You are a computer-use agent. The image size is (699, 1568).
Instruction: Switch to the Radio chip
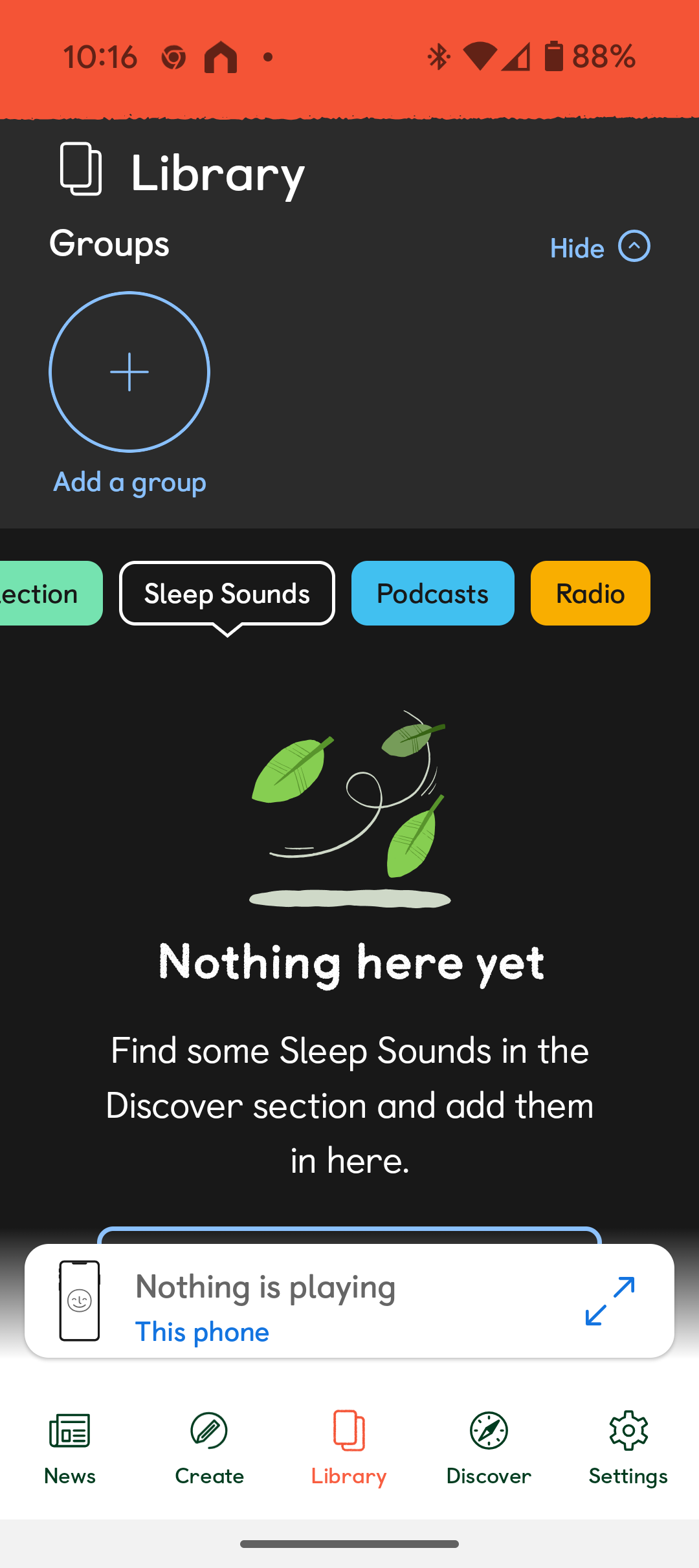pos(590,593)
